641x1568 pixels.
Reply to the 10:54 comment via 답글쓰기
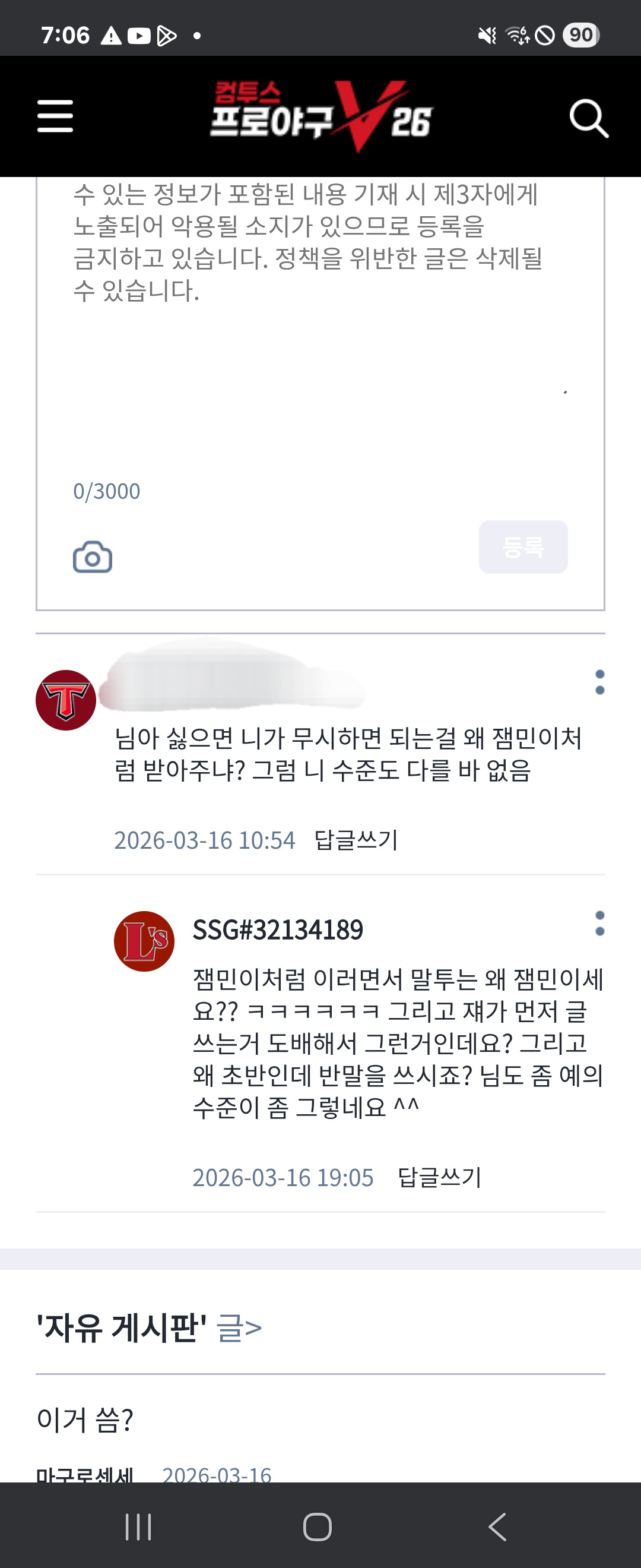click(356, 840)
